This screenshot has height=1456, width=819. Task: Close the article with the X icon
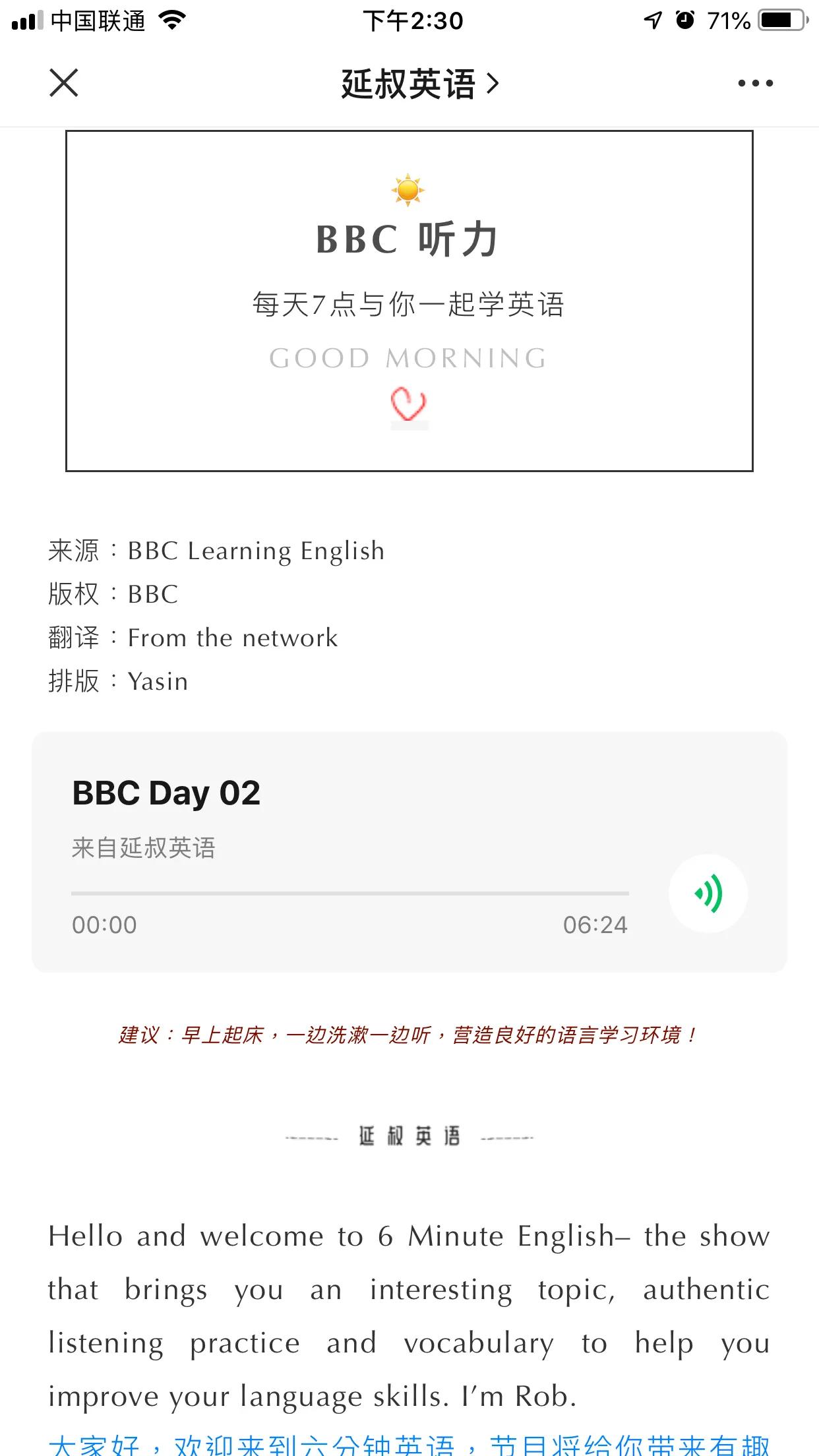[x=63, y=82]
